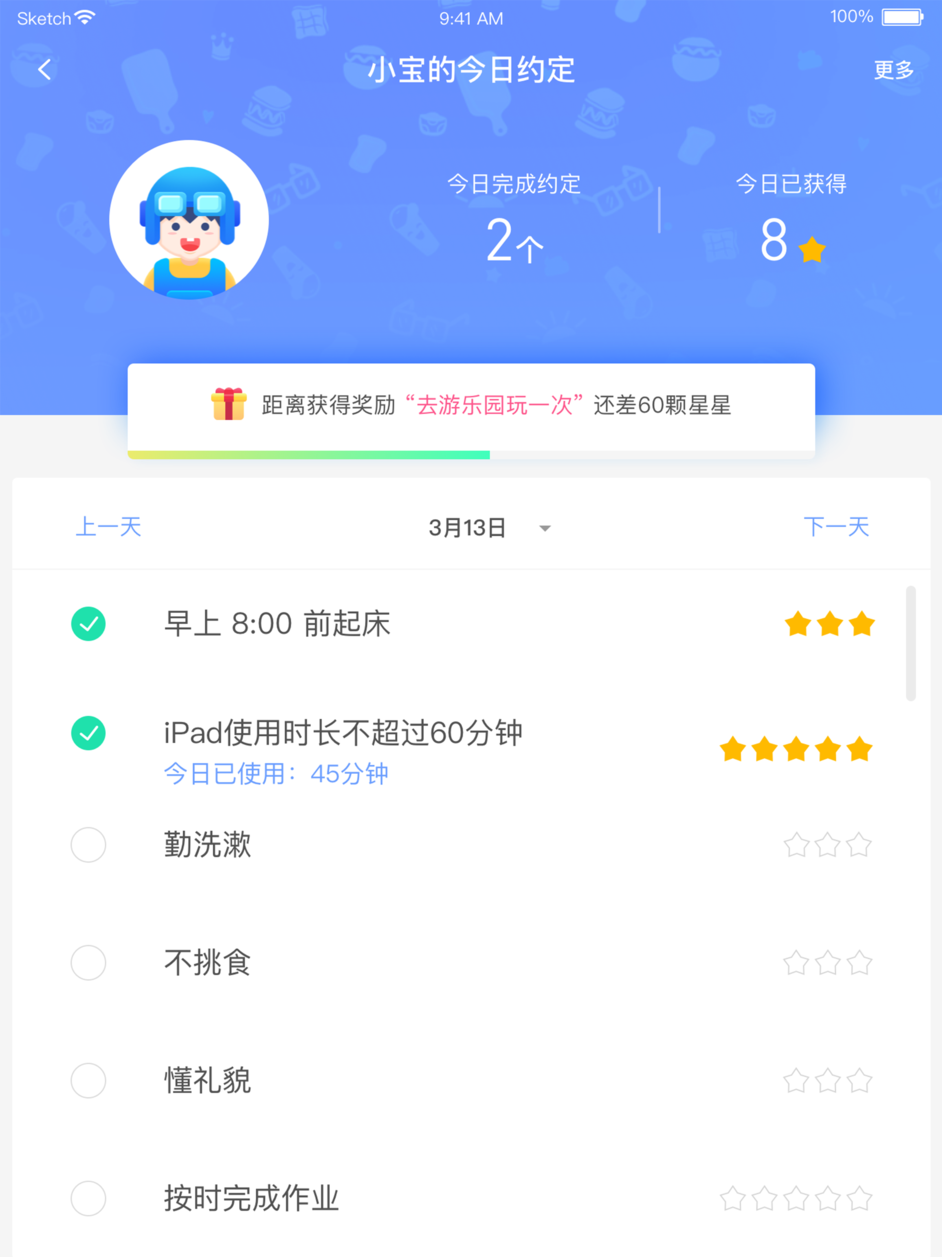Complete 按时完成作业
The height and width of the screenshot is (1257, 942).
click(89, 1198)
